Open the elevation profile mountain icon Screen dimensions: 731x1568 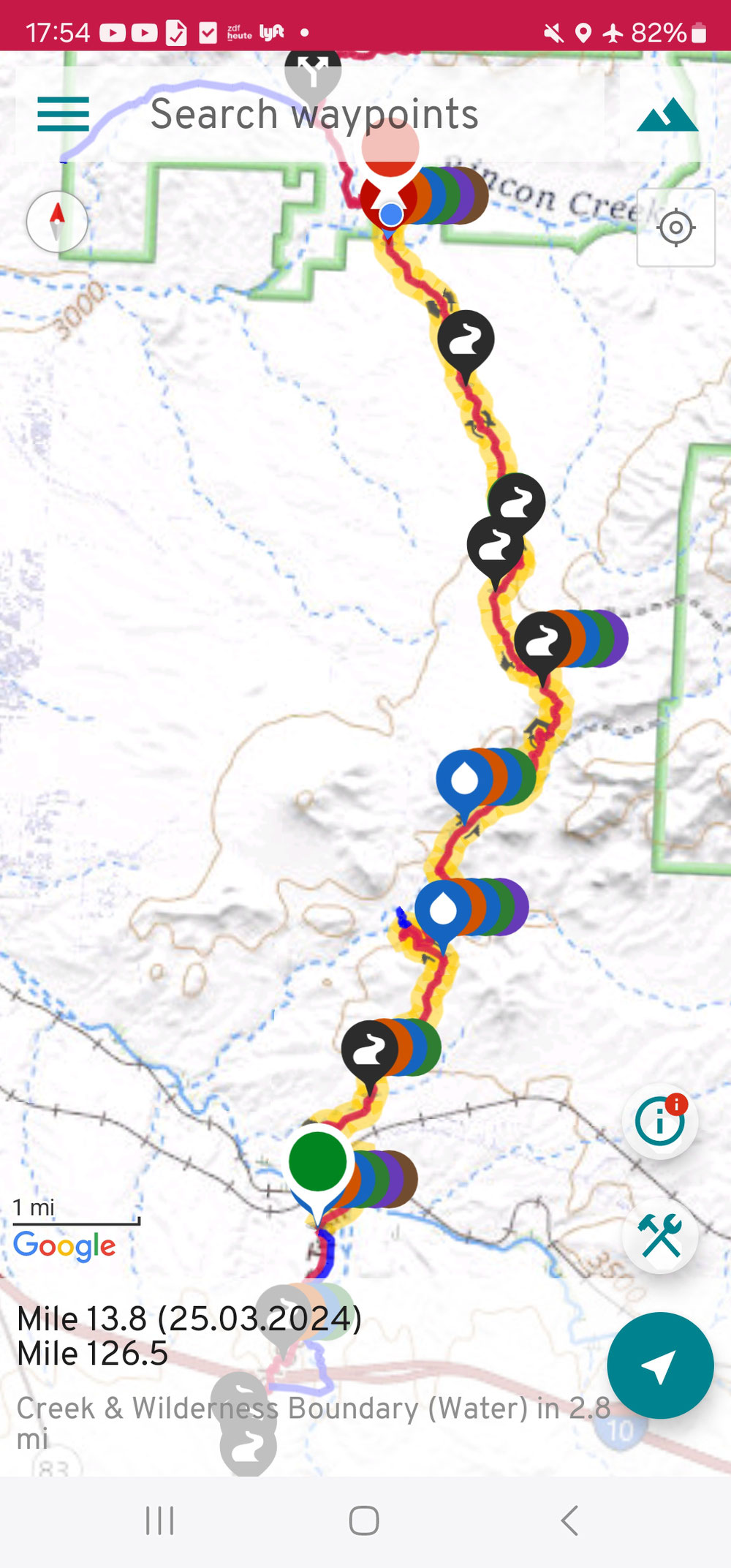(x=667, y=115)
